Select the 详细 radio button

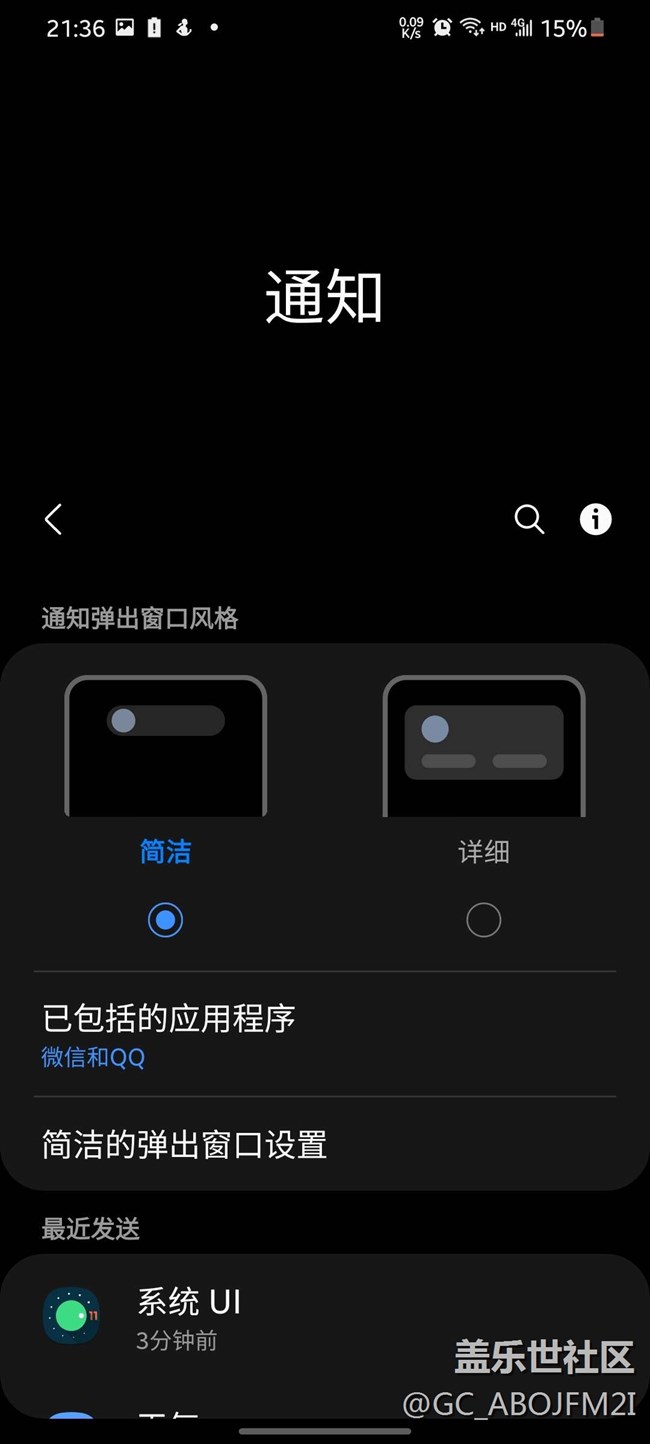483,920
